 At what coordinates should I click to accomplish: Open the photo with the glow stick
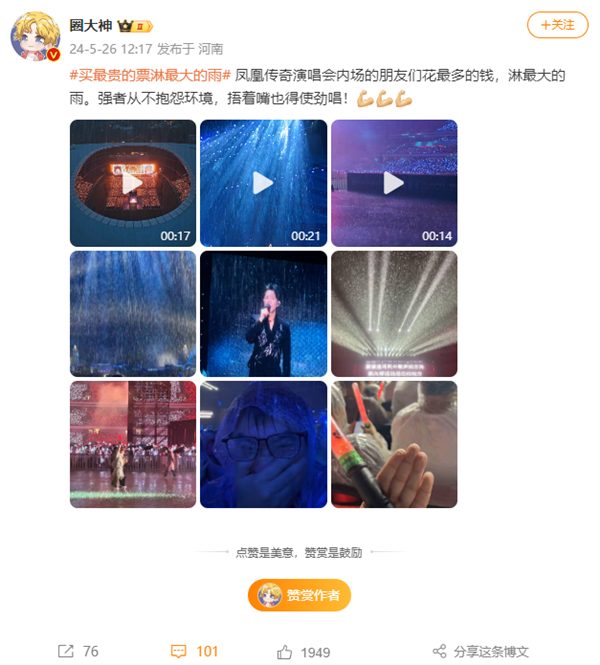pyautogui.click(x=394, y=444)
